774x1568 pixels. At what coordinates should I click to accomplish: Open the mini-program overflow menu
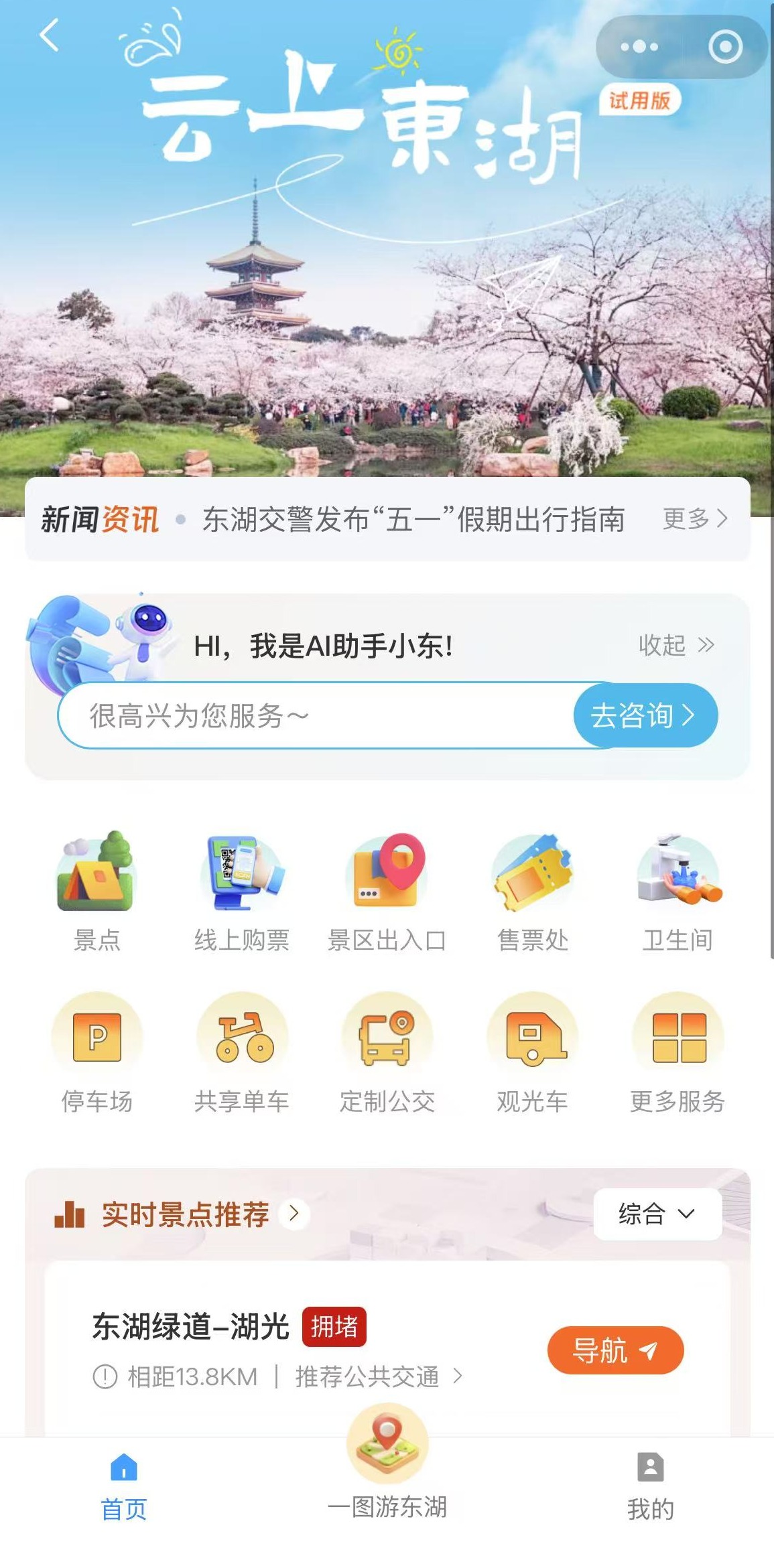point(639,47)
